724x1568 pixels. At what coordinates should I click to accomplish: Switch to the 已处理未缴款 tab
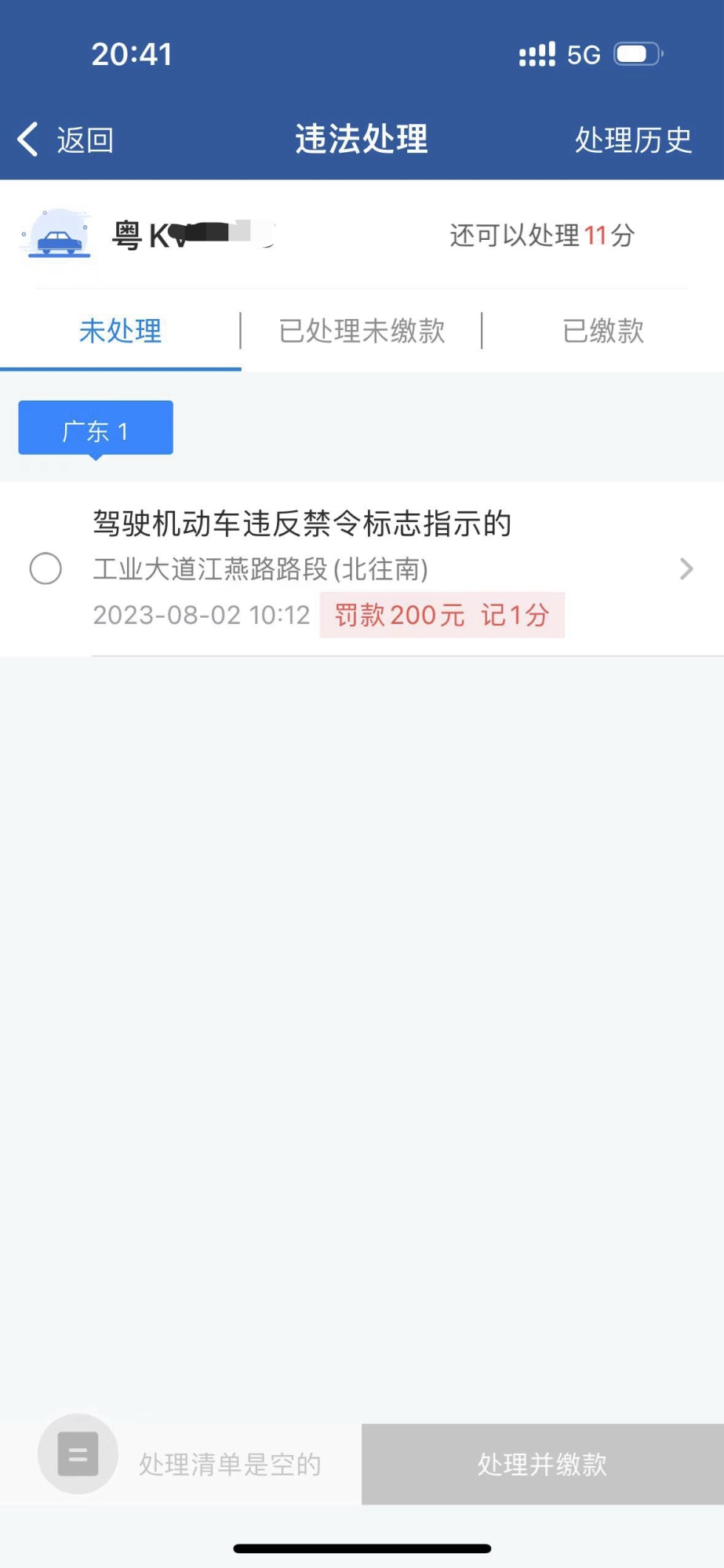click(362, 331)
